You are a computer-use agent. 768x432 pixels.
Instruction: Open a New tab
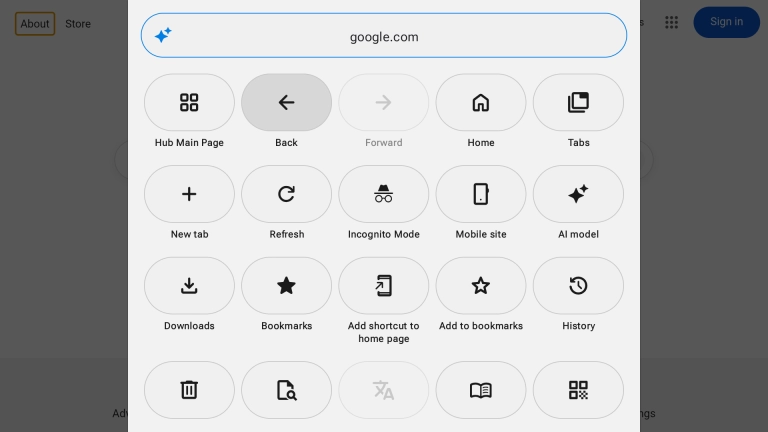tap(189, 194)
